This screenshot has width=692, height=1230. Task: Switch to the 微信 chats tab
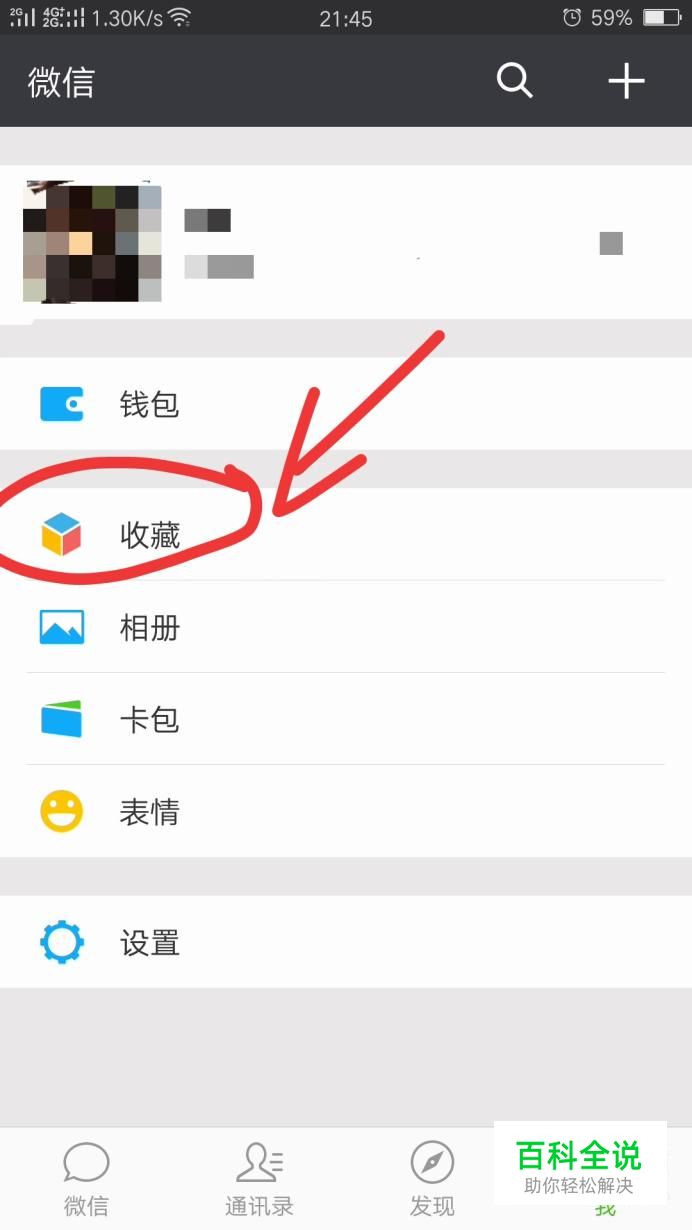pos(86,1180)
